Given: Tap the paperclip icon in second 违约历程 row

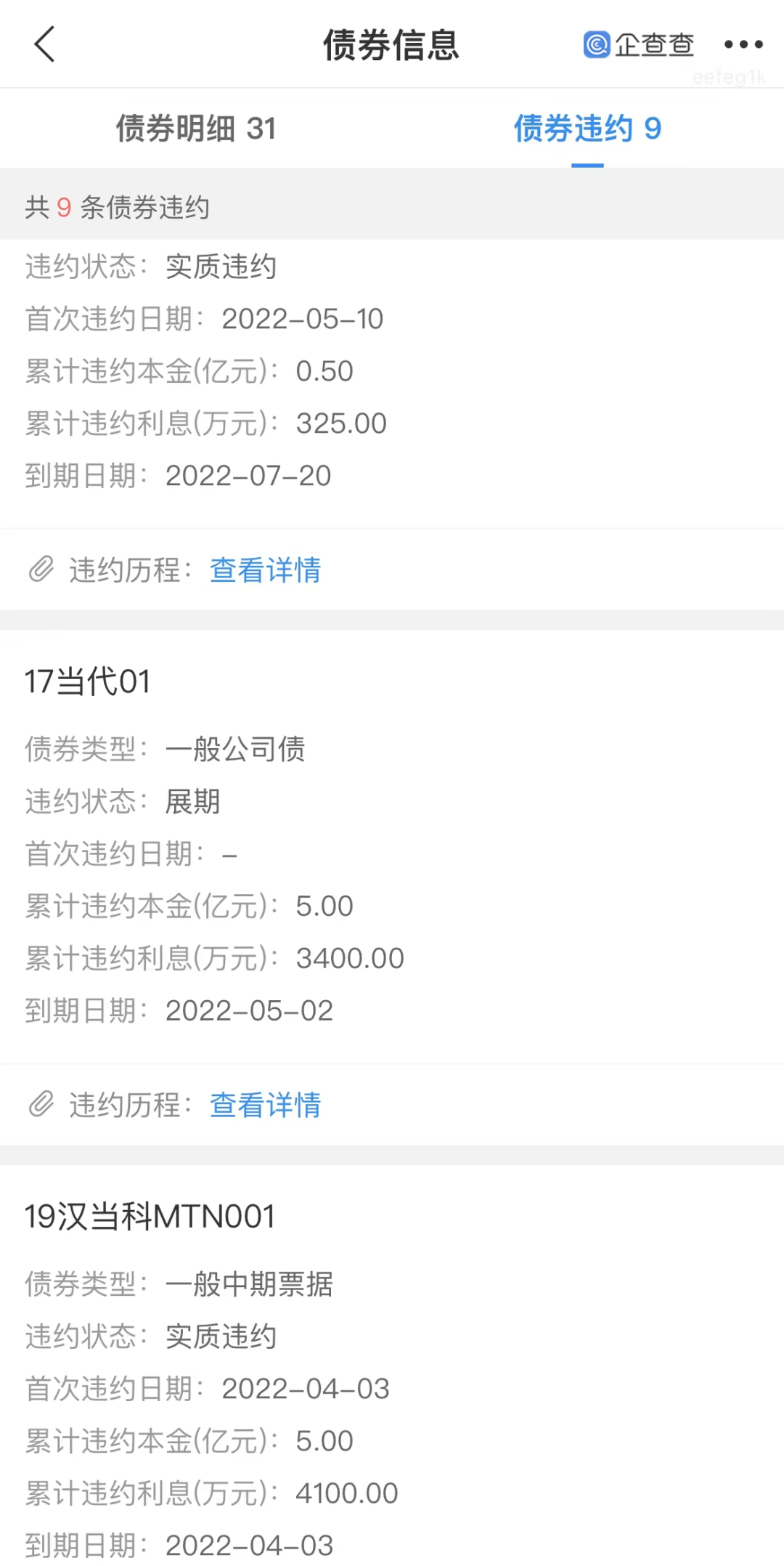Looking at the screenshot, I should pos(41,1105).
